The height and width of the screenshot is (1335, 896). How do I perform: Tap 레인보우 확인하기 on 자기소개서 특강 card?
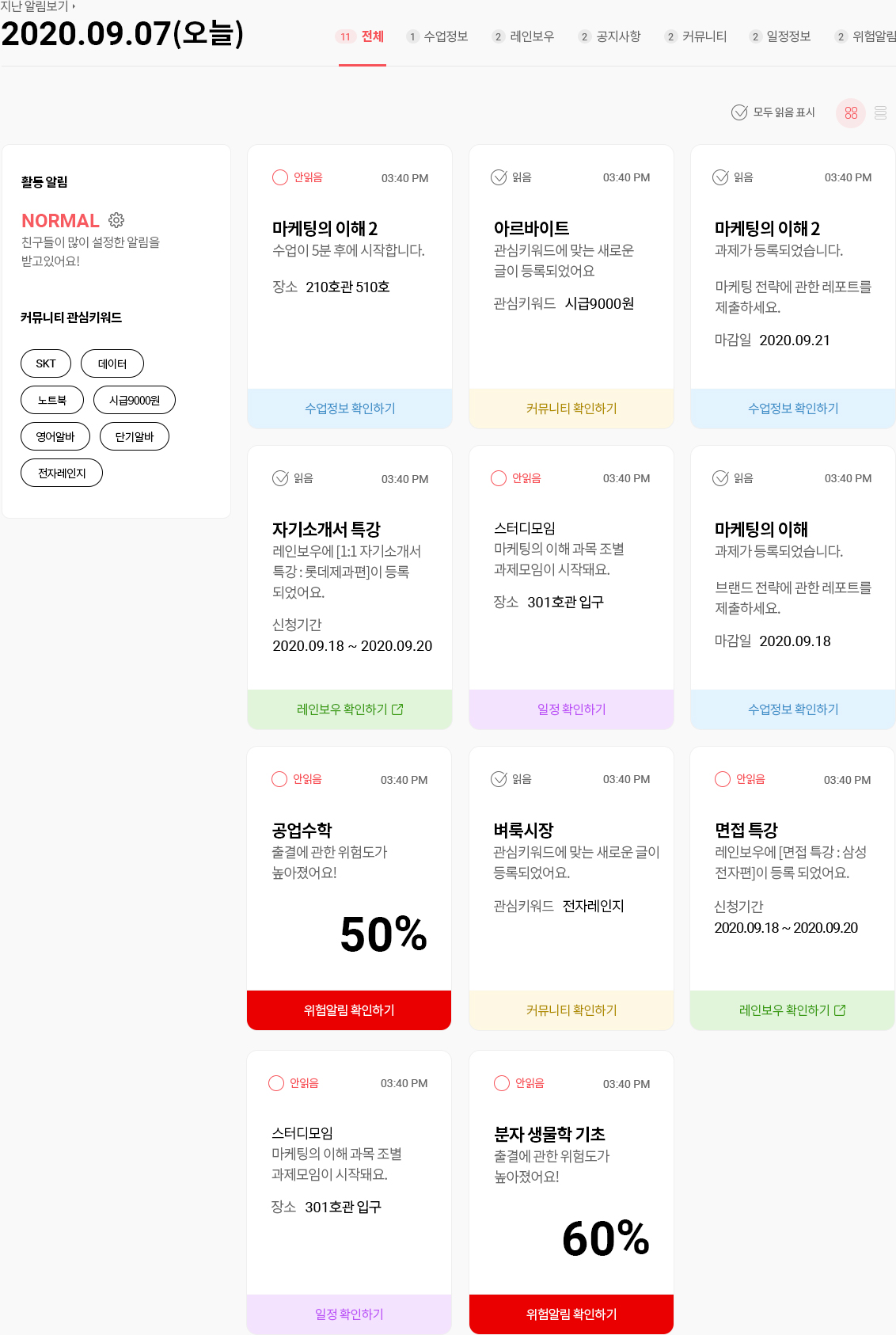[350, 709]
